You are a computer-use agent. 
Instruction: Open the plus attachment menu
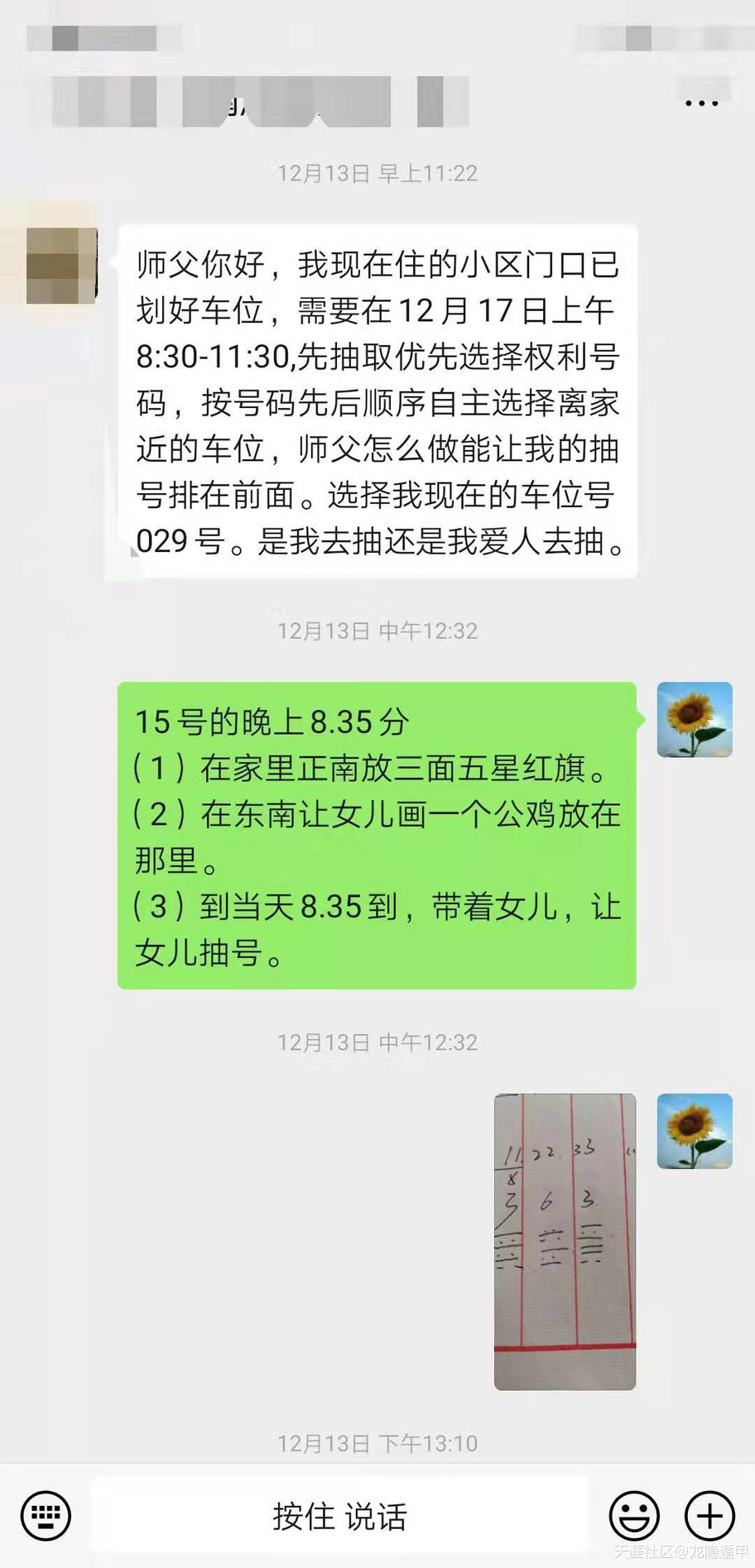[709, 1516]
